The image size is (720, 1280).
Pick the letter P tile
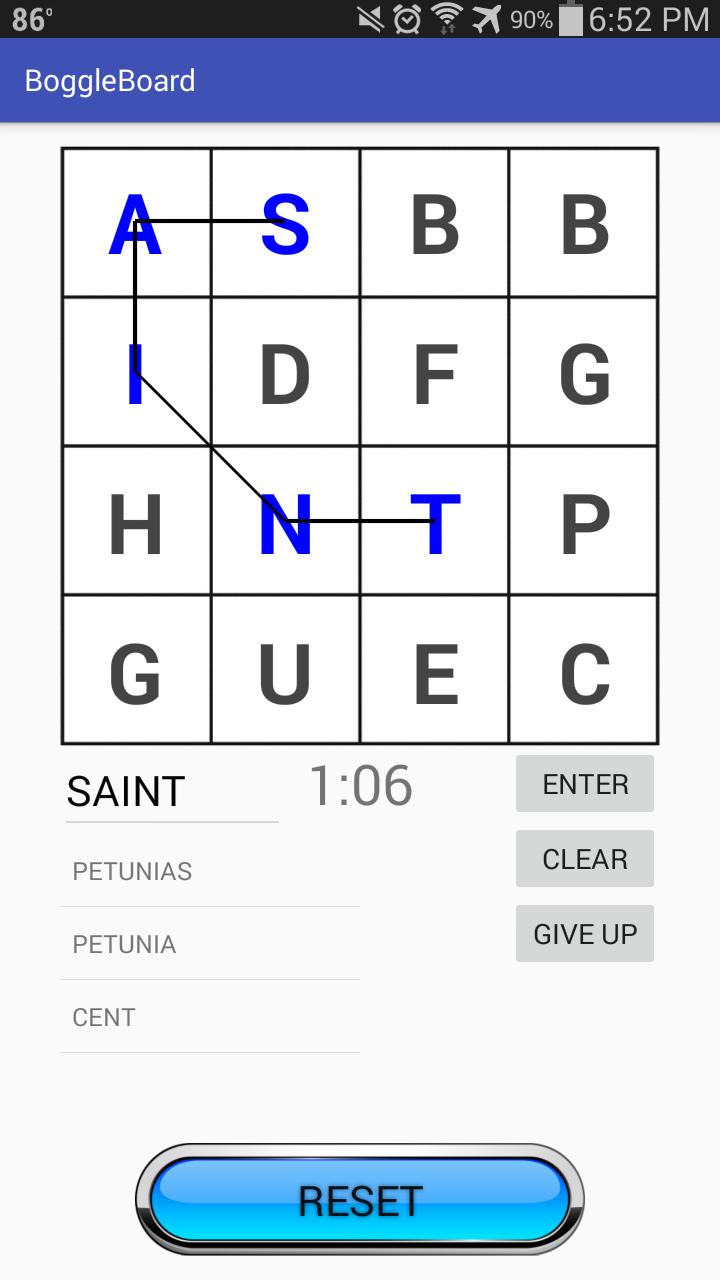(x=584, y=521)
